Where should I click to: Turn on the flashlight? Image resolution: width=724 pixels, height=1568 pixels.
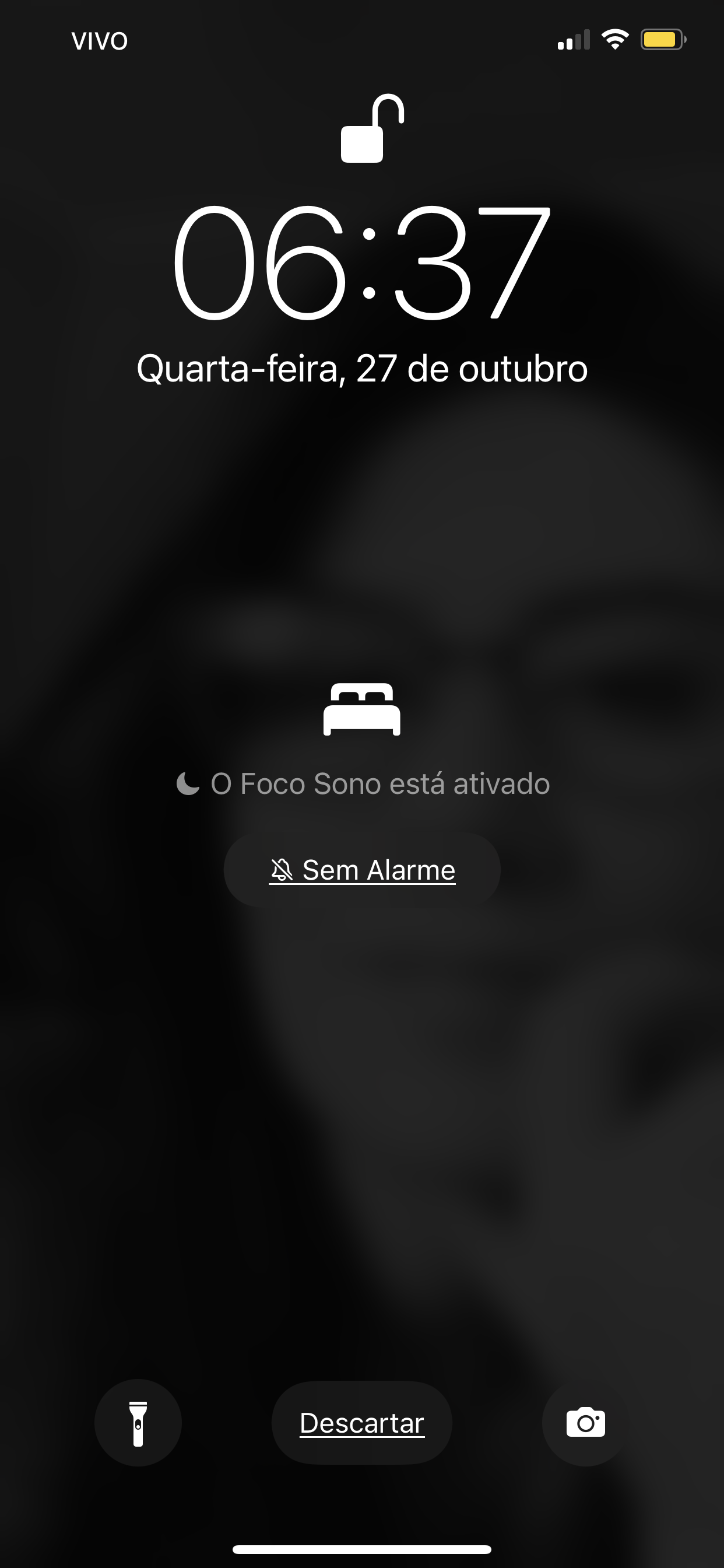(138, 1423)
